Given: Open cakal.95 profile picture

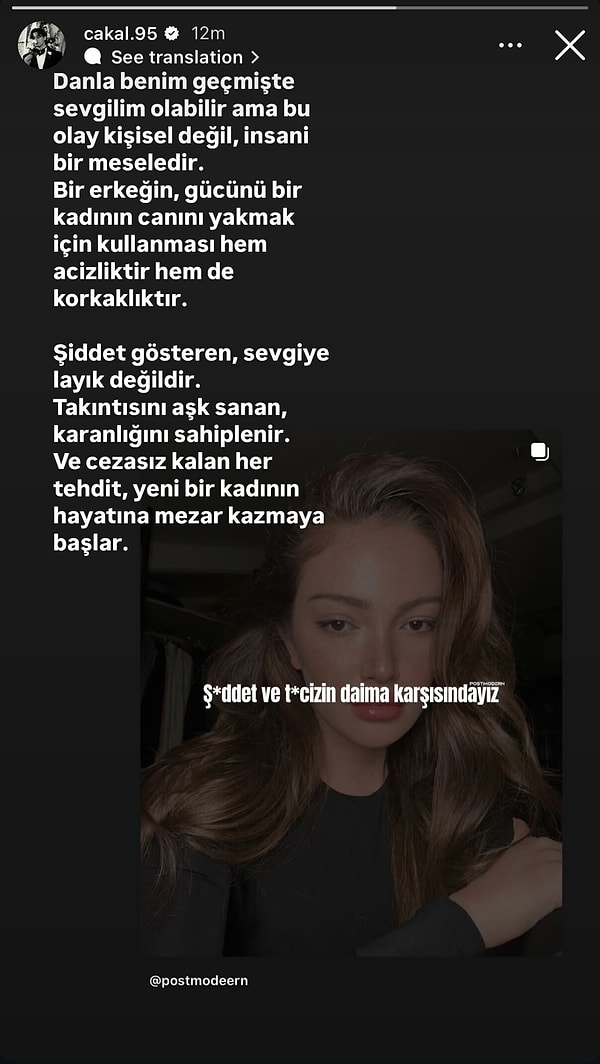Looking at the screenshot, I should [41, 45].
